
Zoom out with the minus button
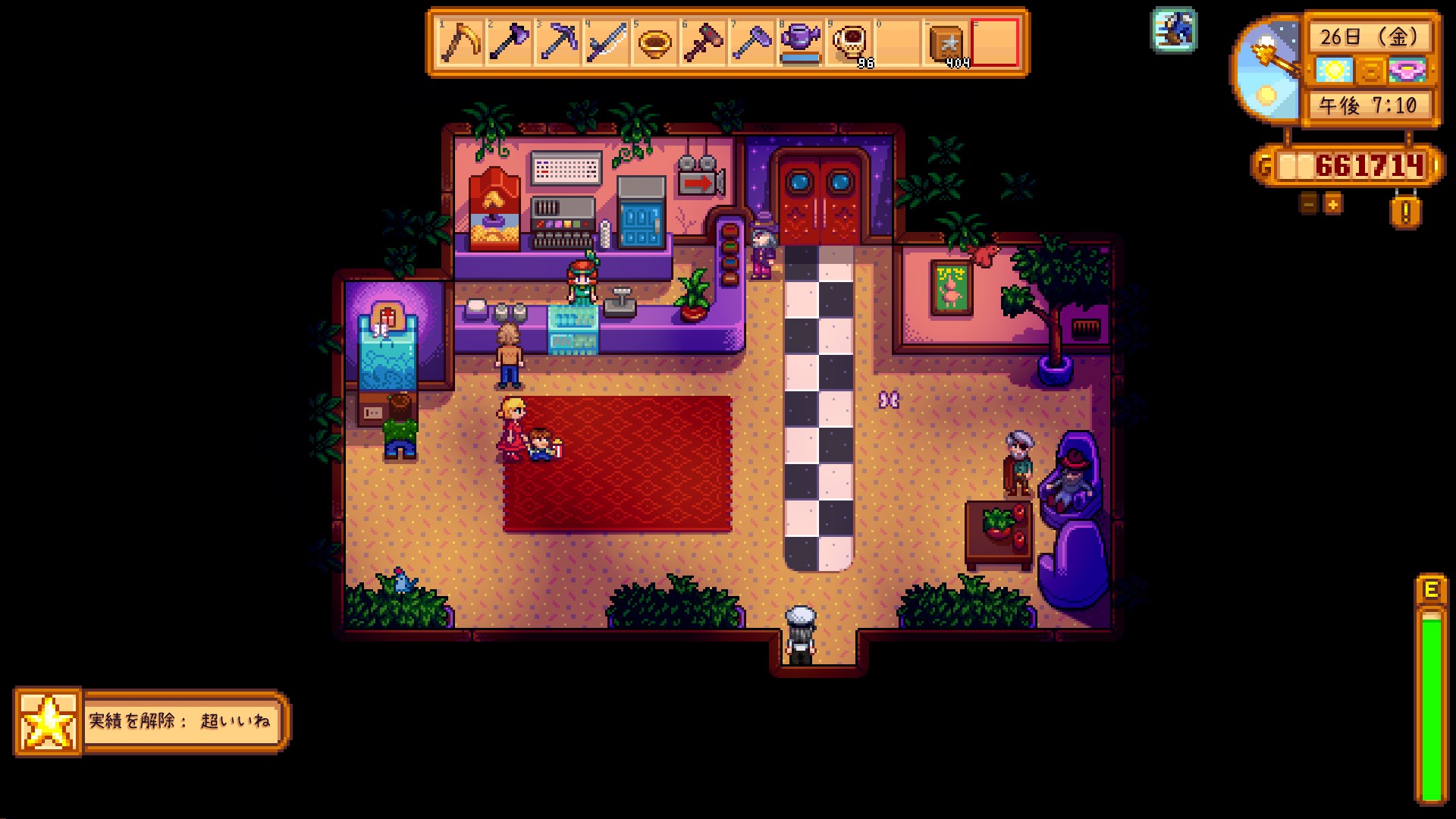(x=1308, y=203)
